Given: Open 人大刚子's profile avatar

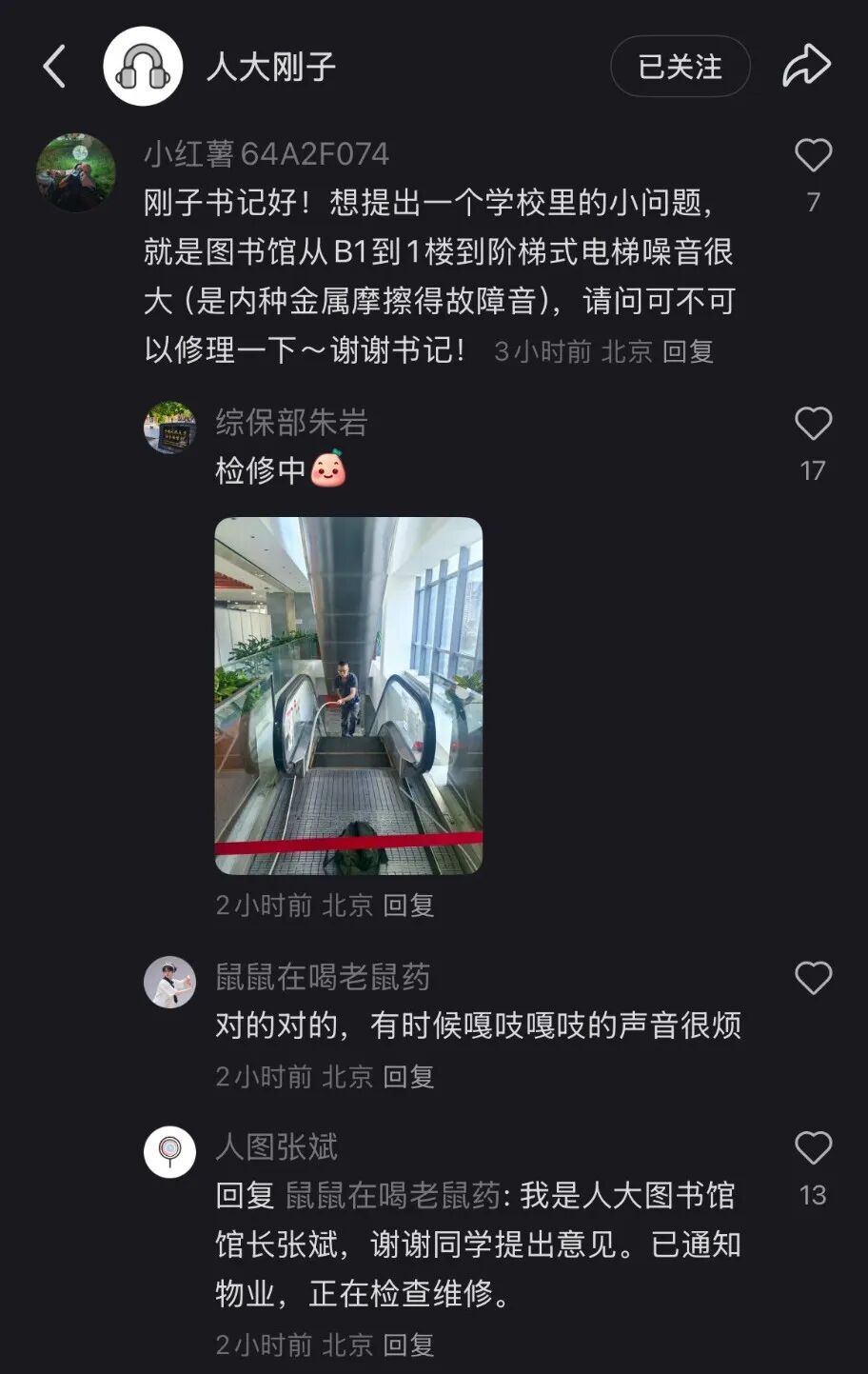Looking at the screenshot, I should 143,67.
